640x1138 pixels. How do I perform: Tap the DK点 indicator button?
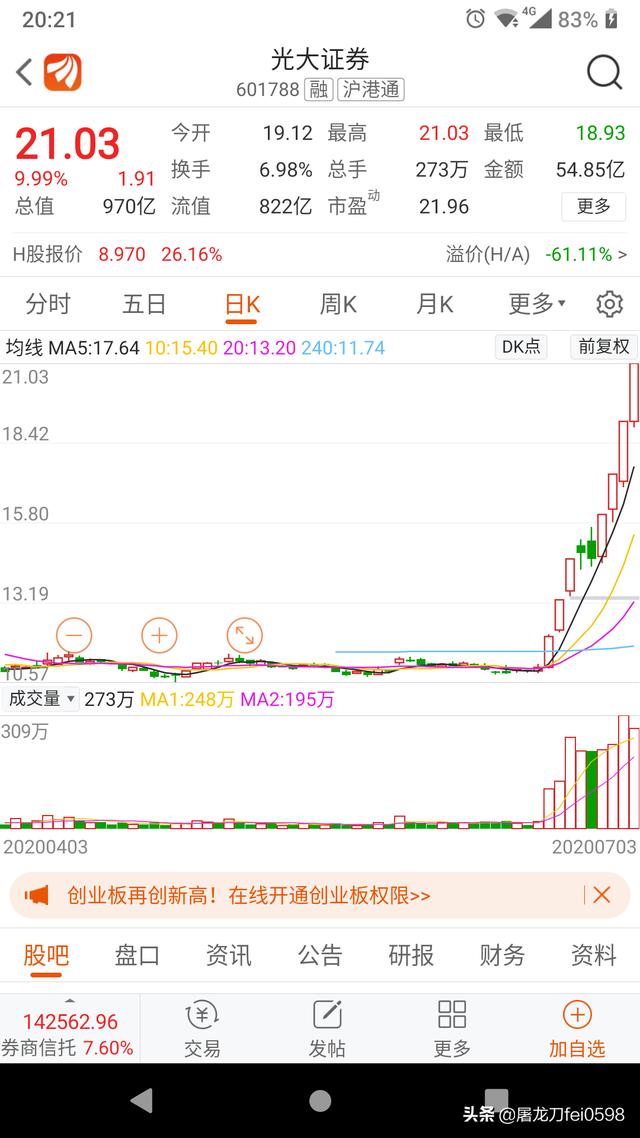pos(521,347)
